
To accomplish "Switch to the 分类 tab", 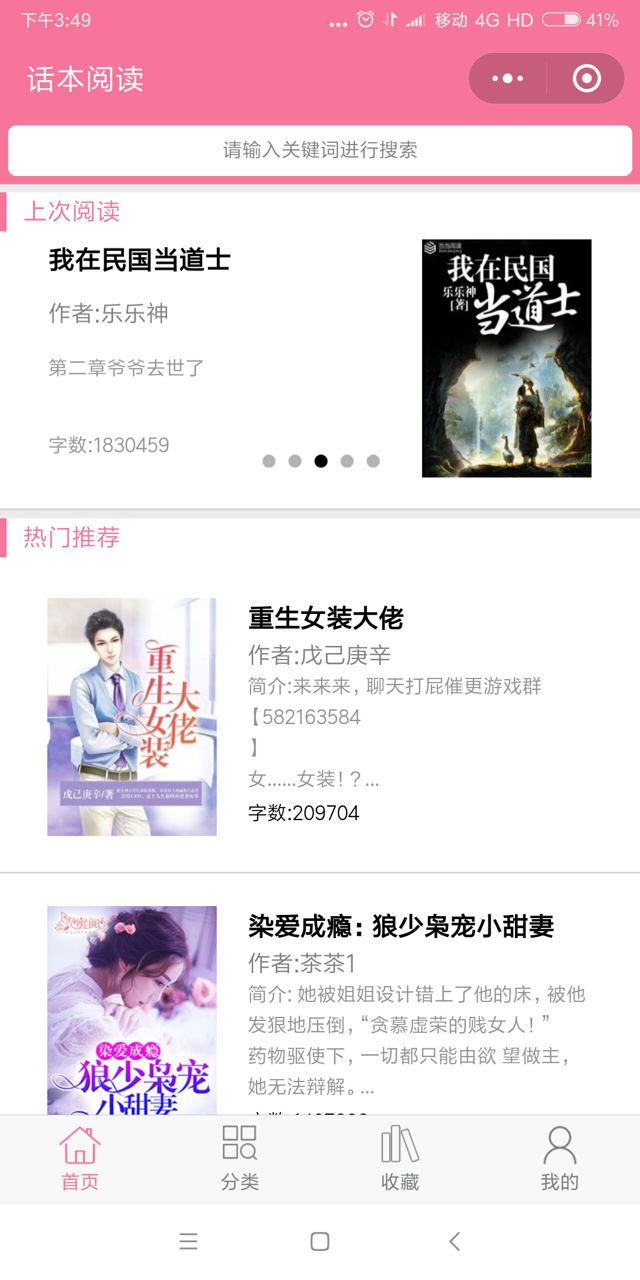I will (x=240, y=1158).
